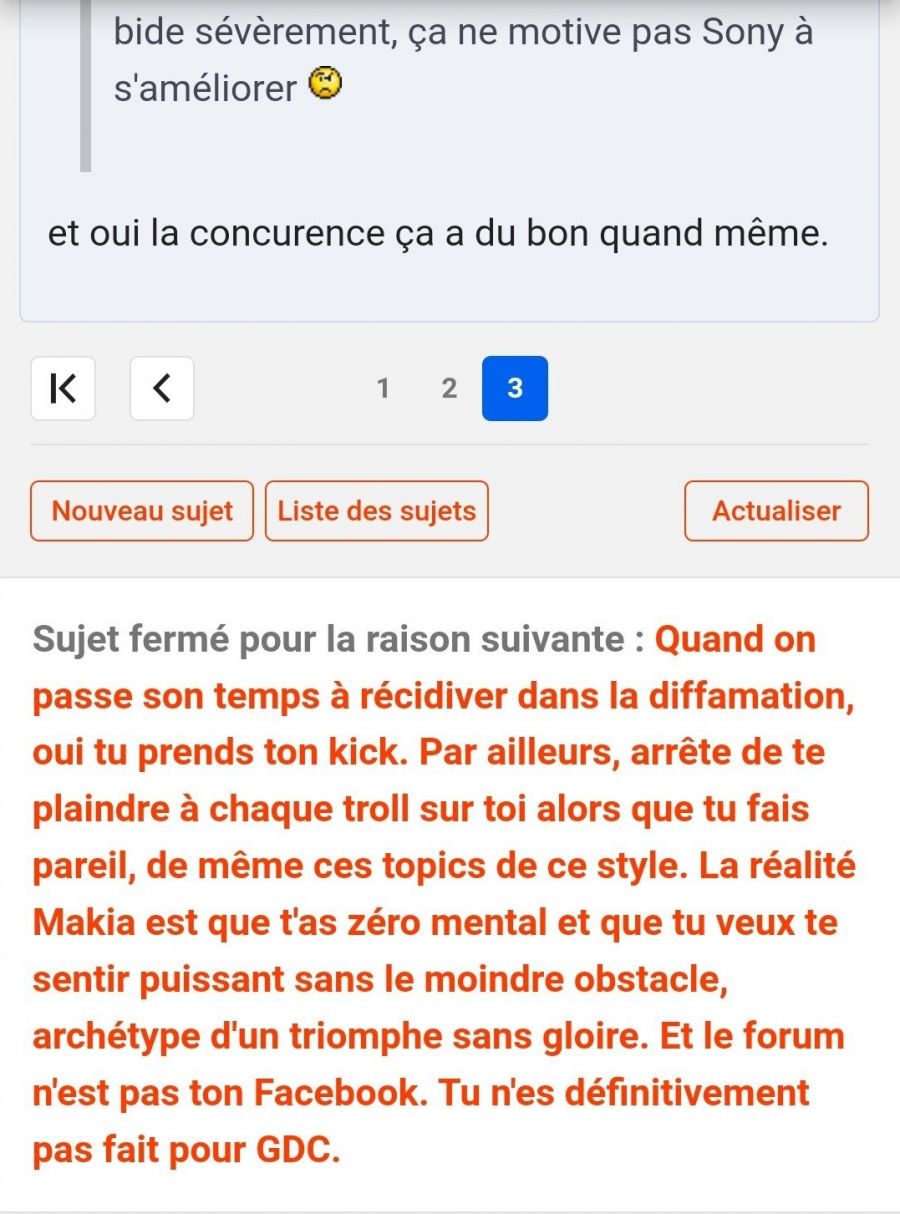Create a new topic with Nouveau sujet

click(142, 511)
